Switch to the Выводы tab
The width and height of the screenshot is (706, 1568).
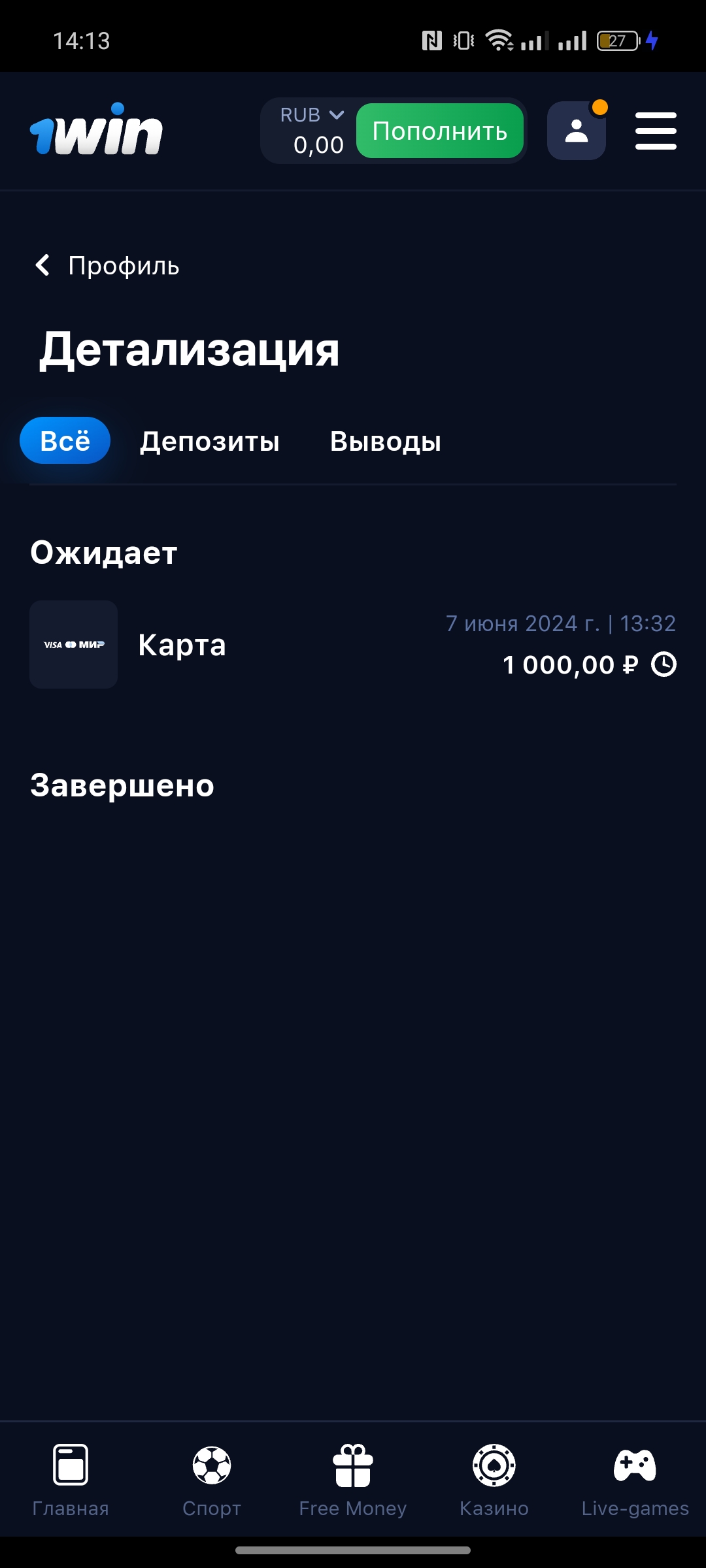click(x=386, y=442)
